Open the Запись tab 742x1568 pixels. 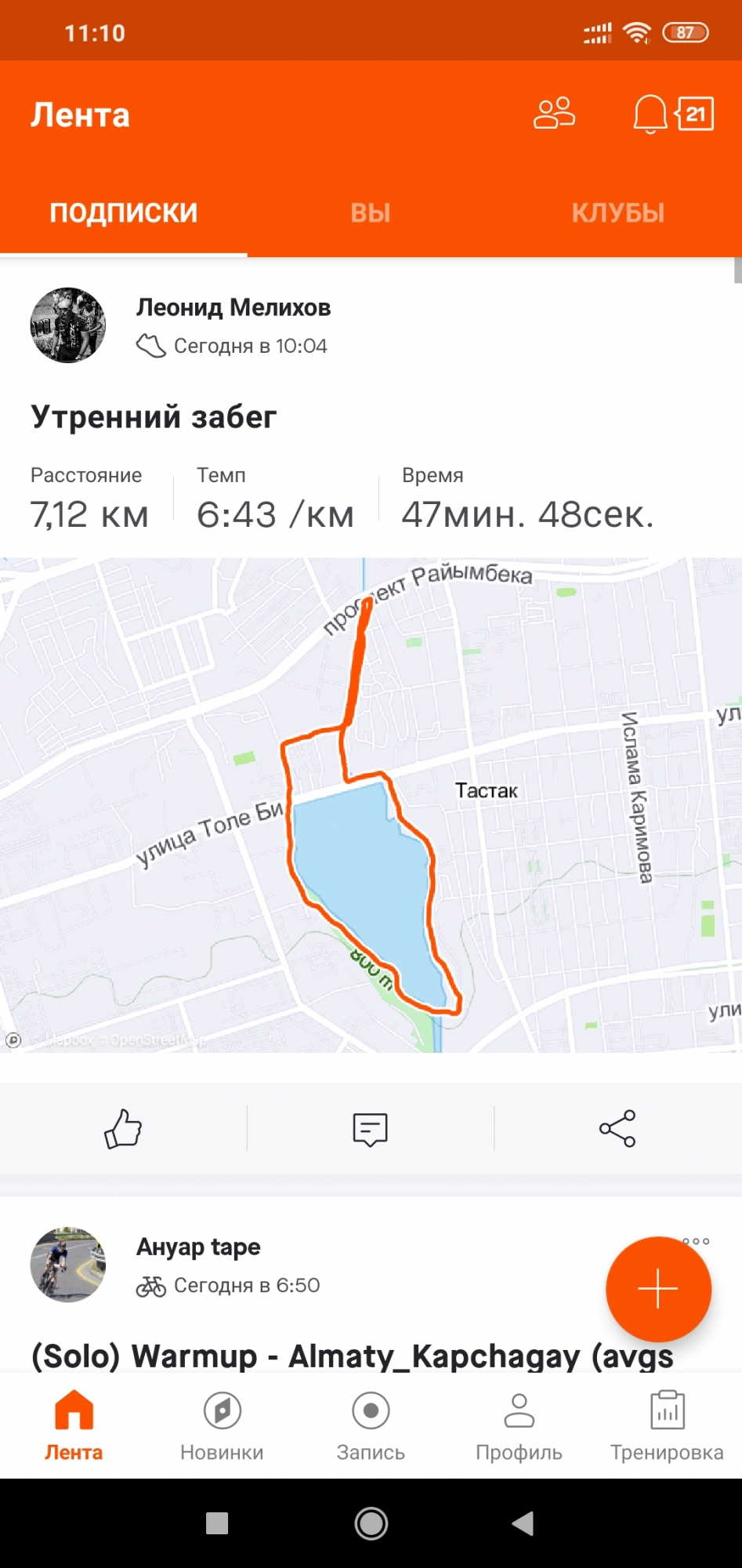click(371, 1425)
